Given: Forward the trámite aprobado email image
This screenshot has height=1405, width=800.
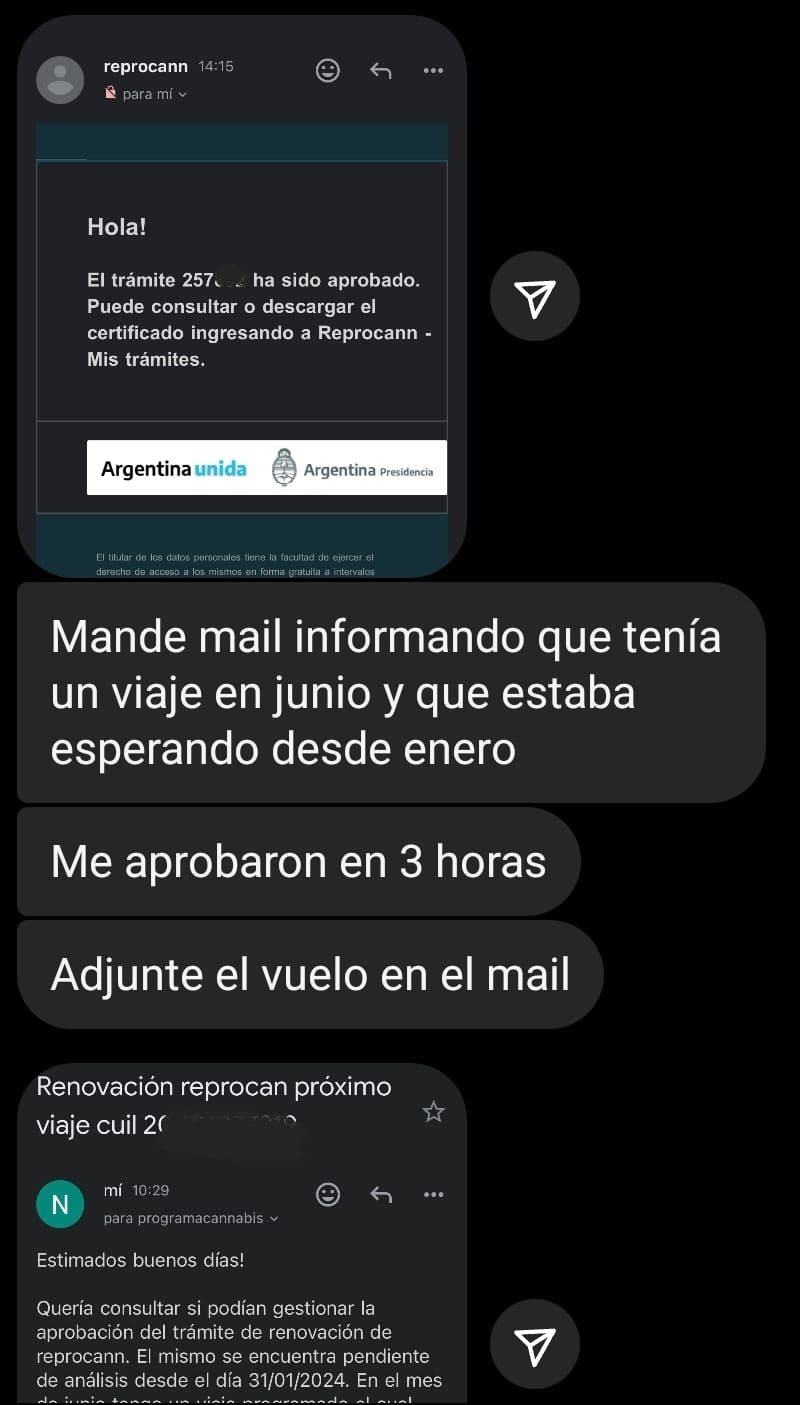Looking at the screenshot, I should (535, 297).
